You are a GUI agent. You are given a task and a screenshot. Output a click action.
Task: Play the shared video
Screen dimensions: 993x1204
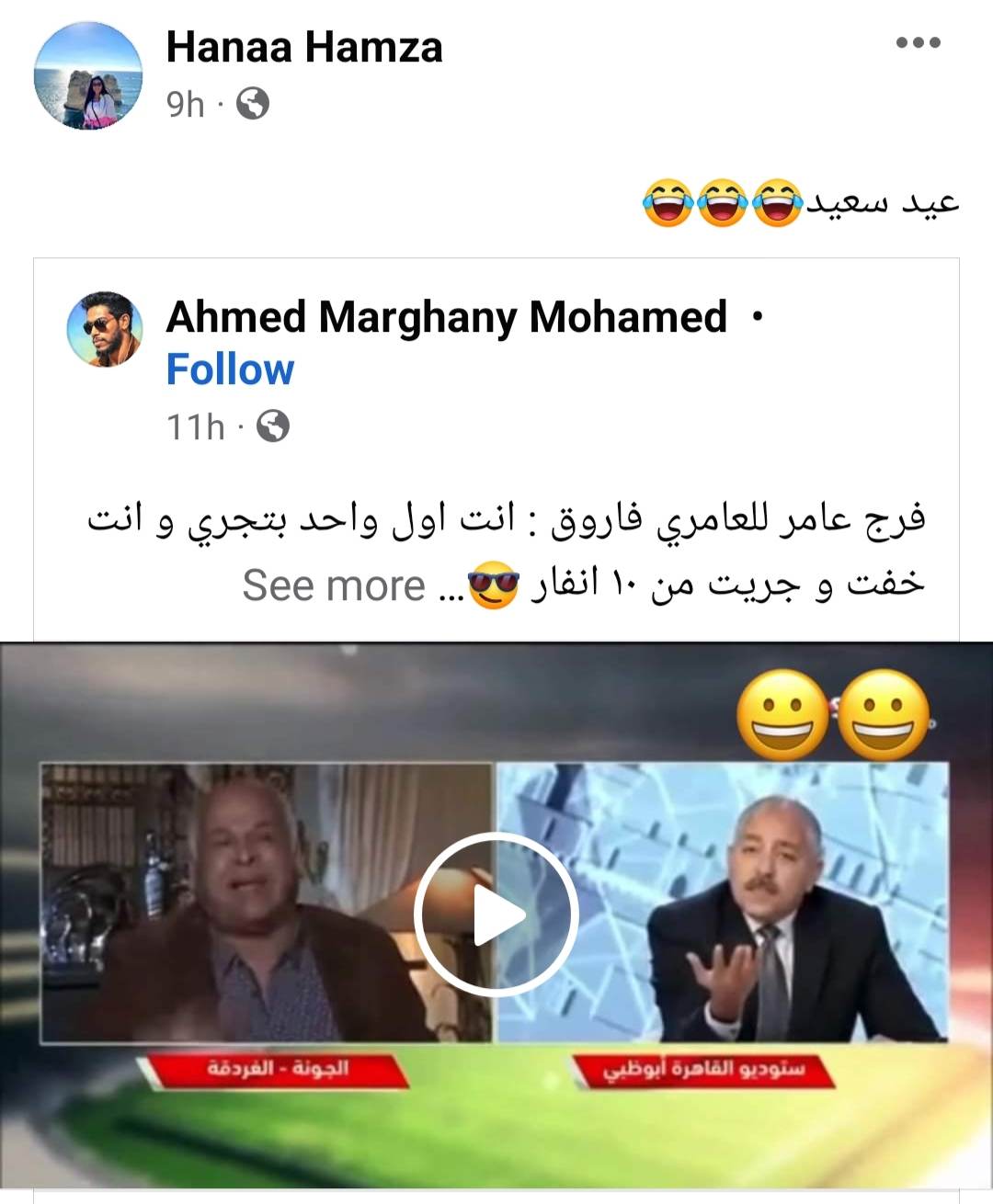click(496, 914)
